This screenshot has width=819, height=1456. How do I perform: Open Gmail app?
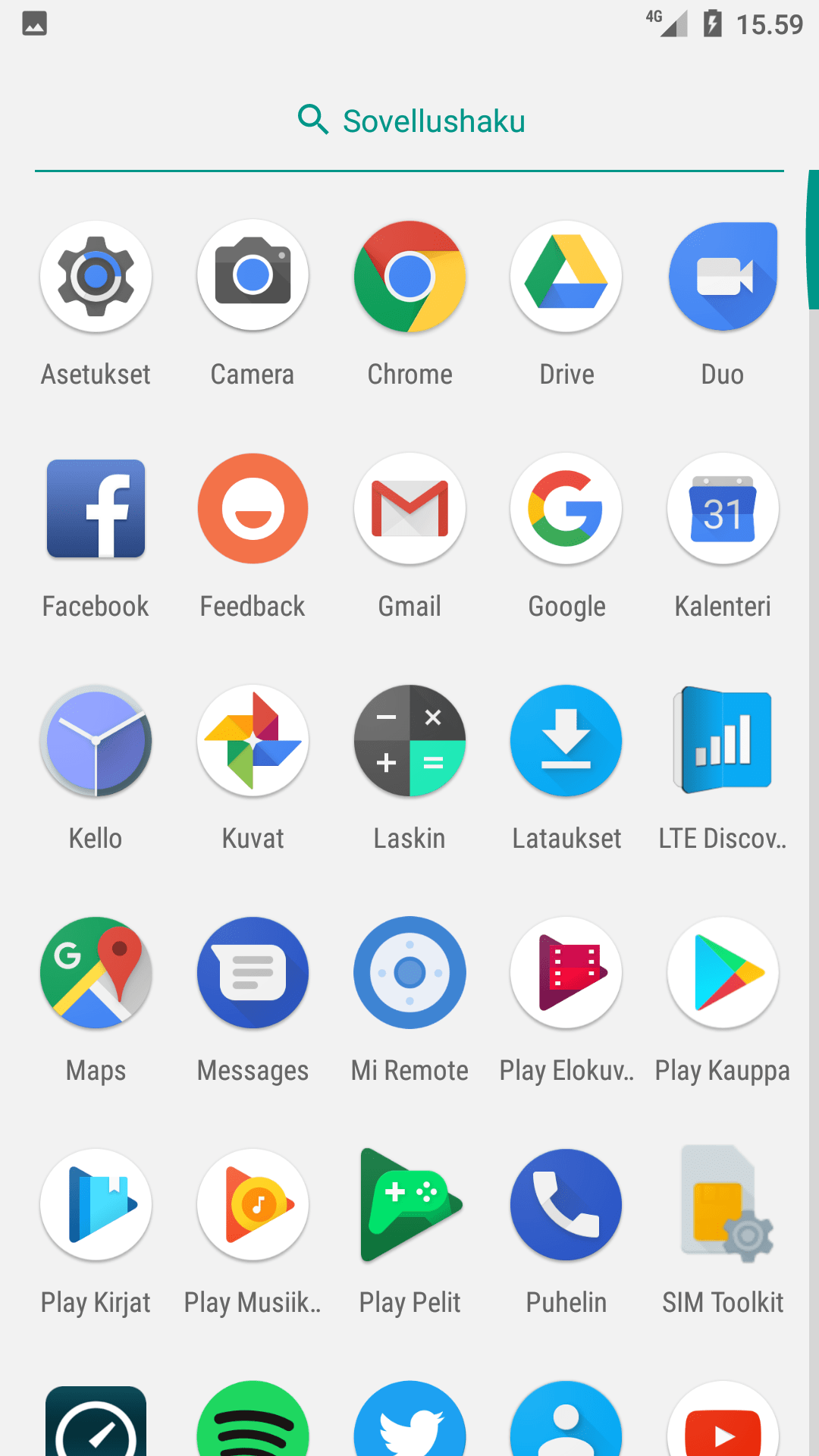click(409, 509)
